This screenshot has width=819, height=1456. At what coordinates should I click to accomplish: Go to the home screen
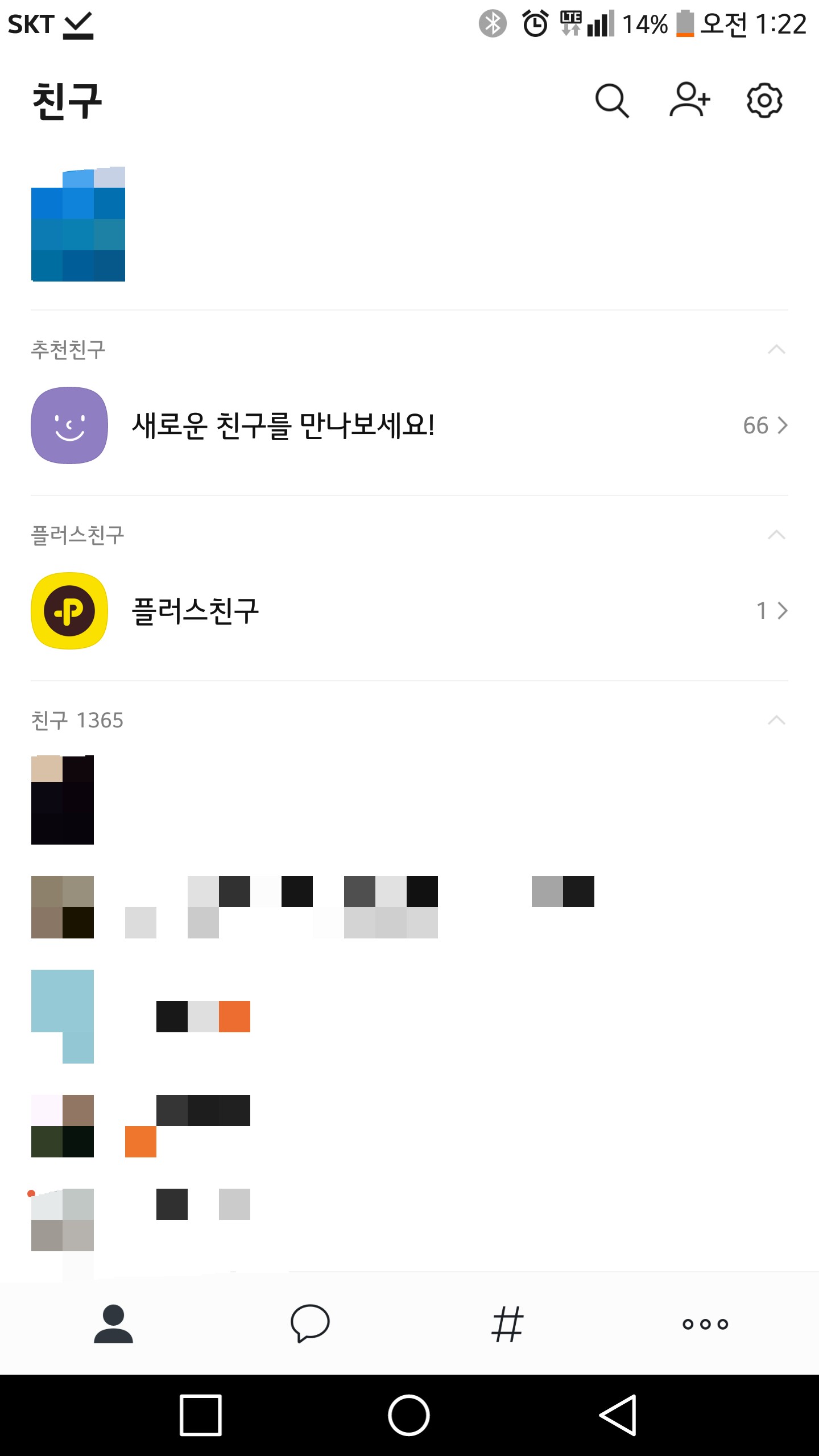point(409,1415)
